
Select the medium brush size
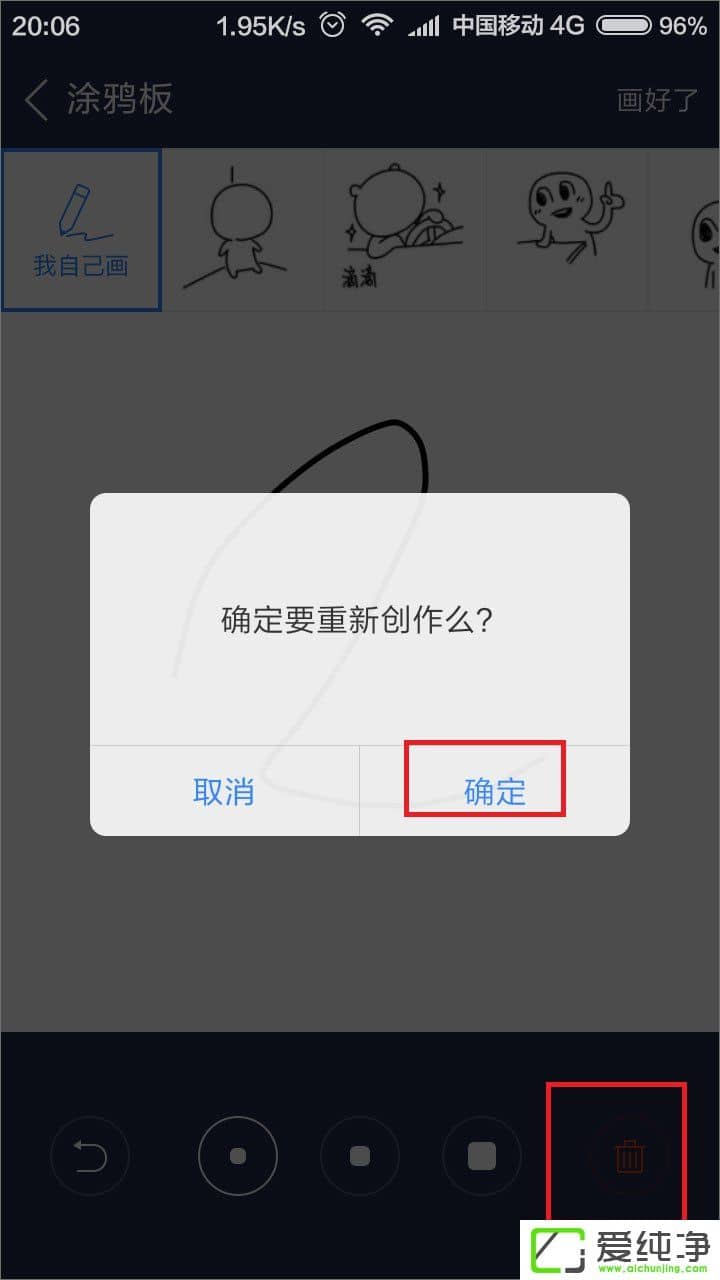coord(360,1157)
